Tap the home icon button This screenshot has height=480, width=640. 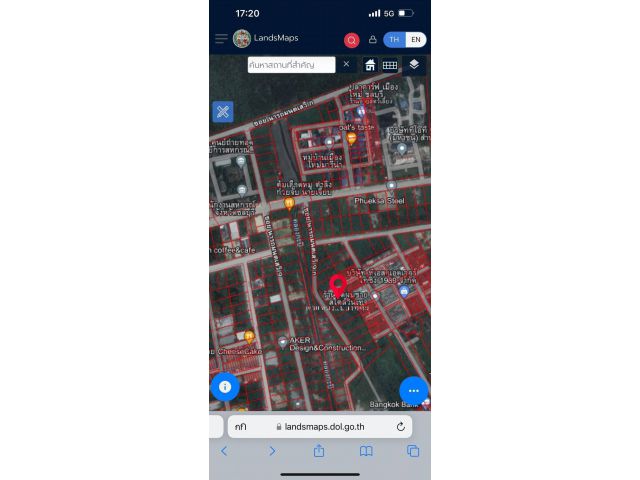(370, 65)
